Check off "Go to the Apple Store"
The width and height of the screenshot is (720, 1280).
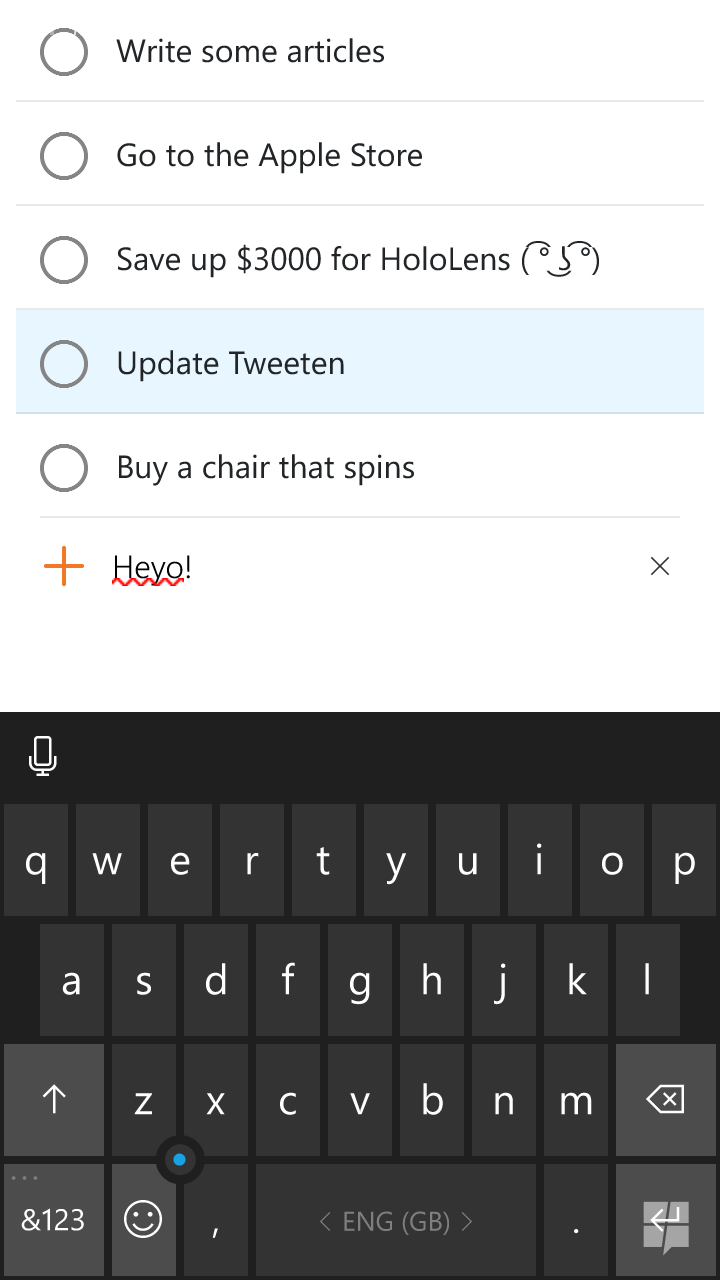point(64,155)
